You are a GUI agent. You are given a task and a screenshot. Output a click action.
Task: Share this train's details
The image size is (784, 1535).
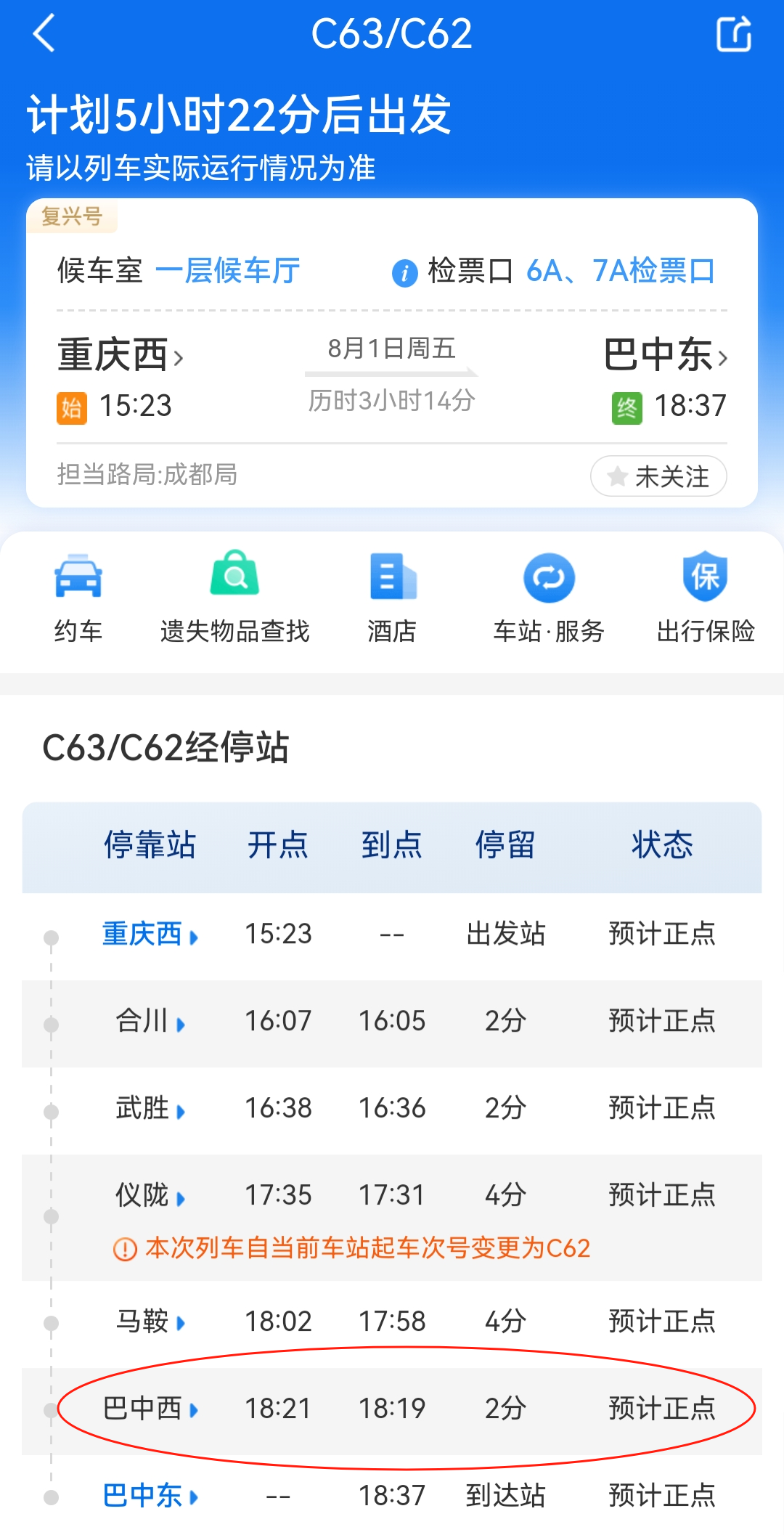tap(734, 34)
